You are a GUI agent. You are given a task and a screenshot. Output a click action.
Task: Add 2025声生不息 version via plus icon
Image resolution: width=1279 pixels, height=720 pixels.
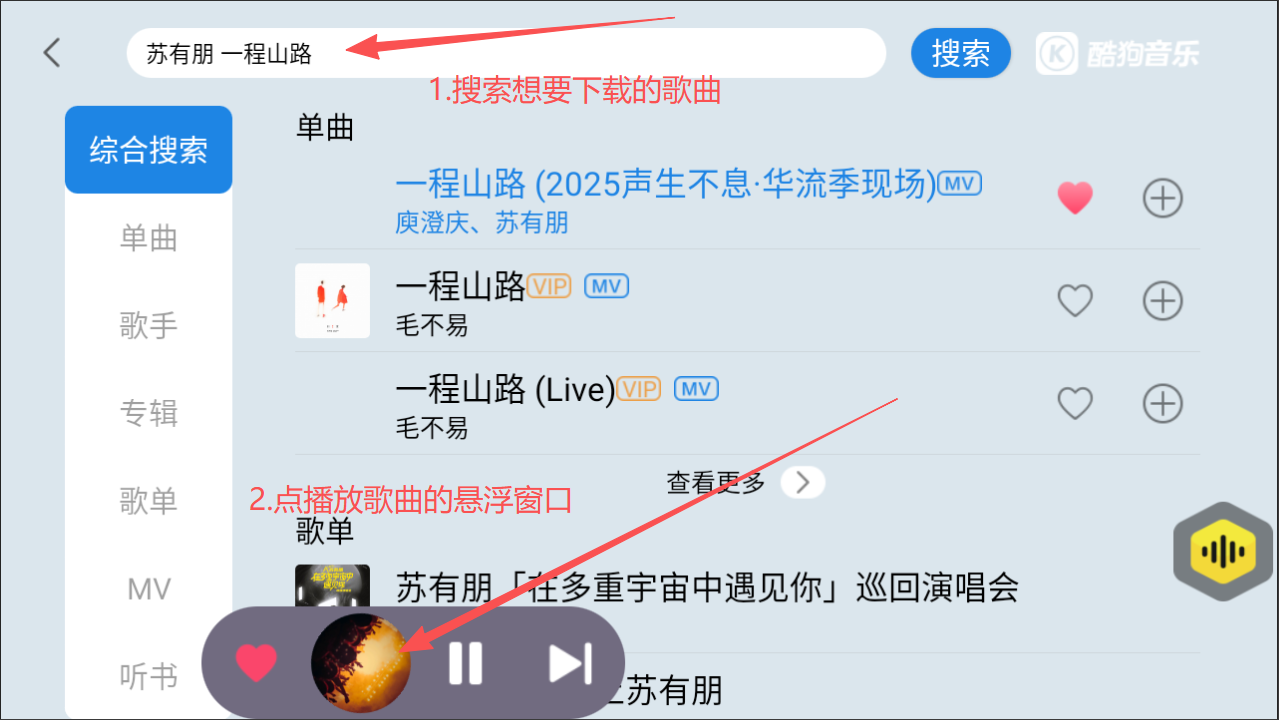[x=1162, y=198]
